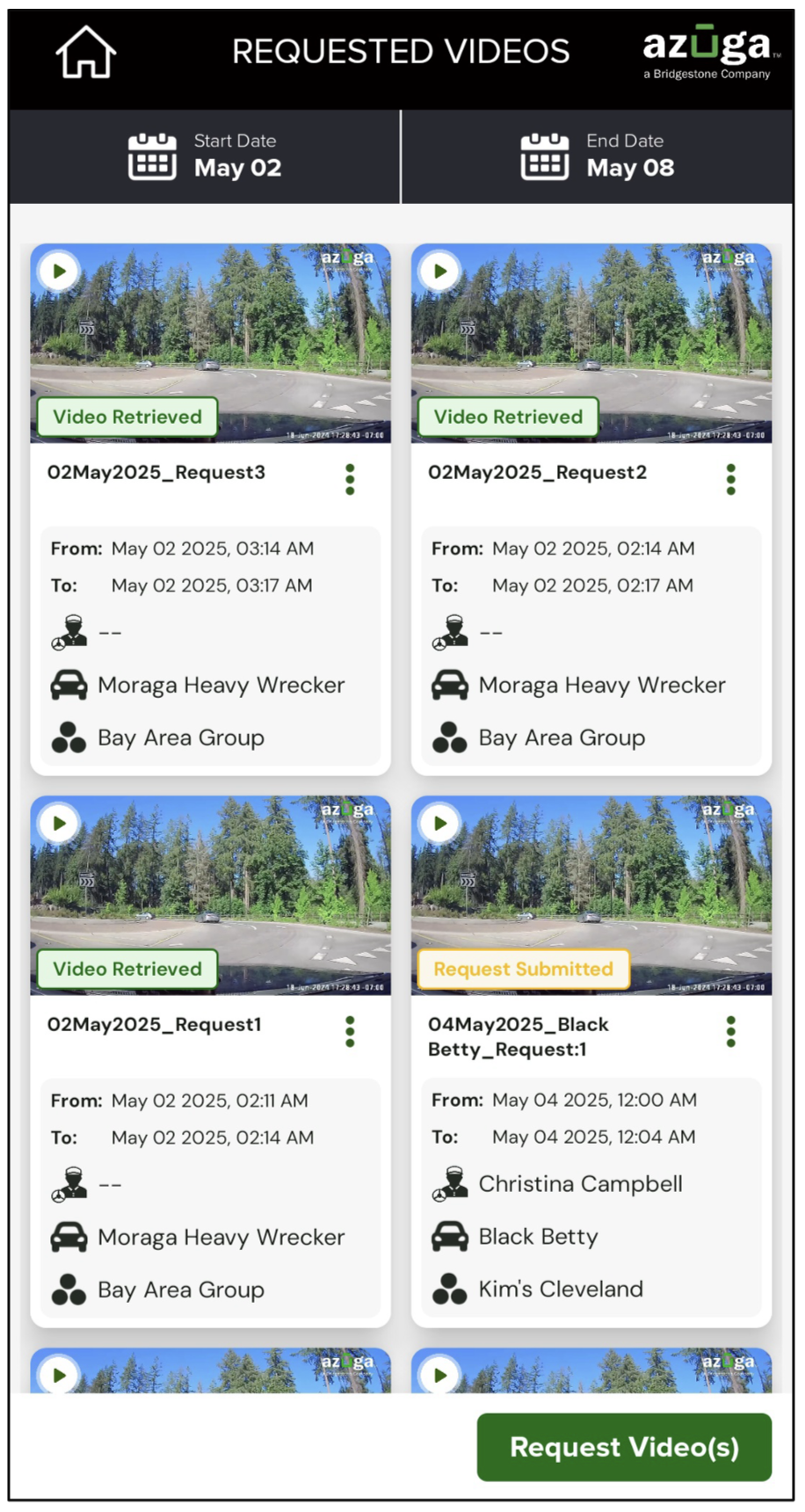Open options menu for 02May2025_Request2
This screenshot has height=1512, width=805.
pos(730,479)
